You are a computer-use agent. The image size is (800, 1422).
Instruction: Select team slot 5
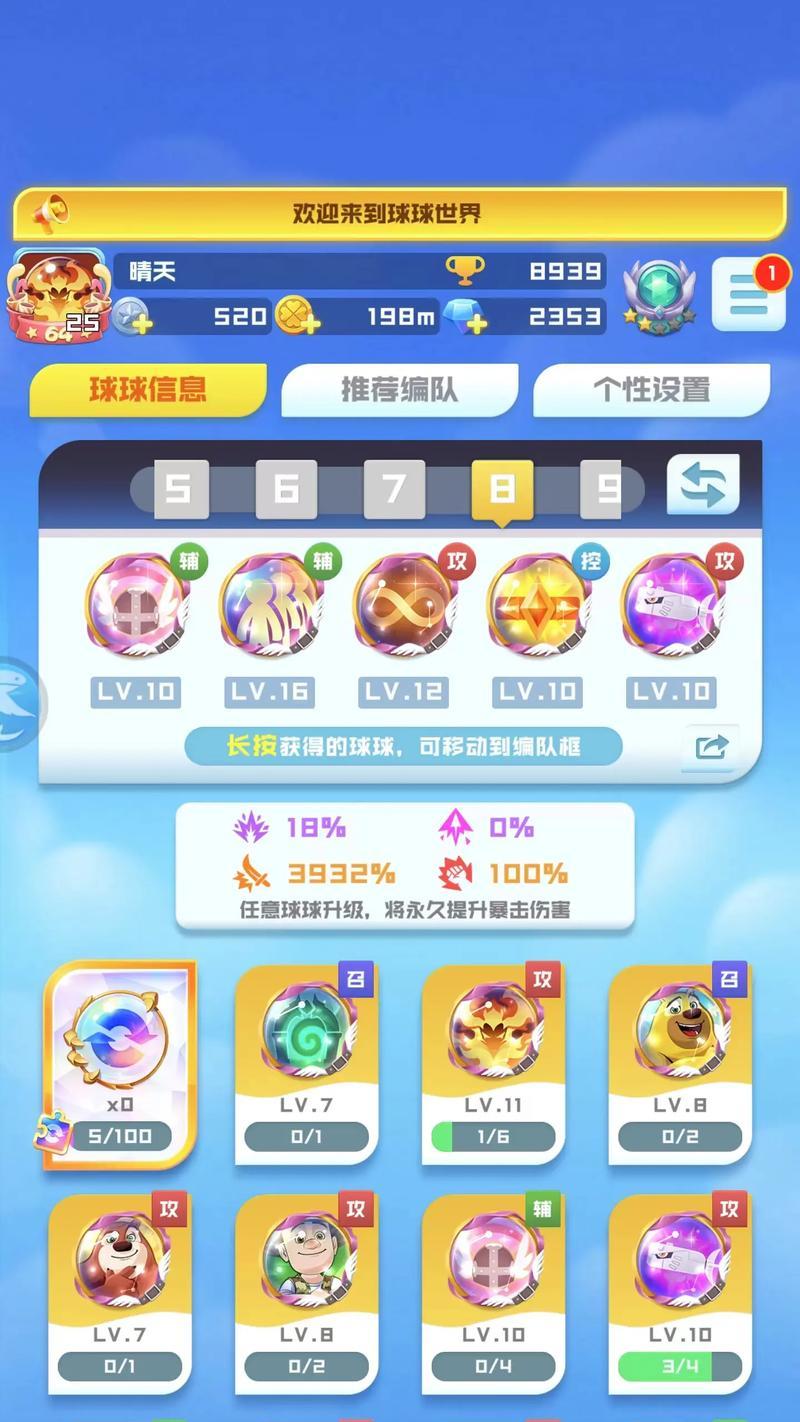179,489
